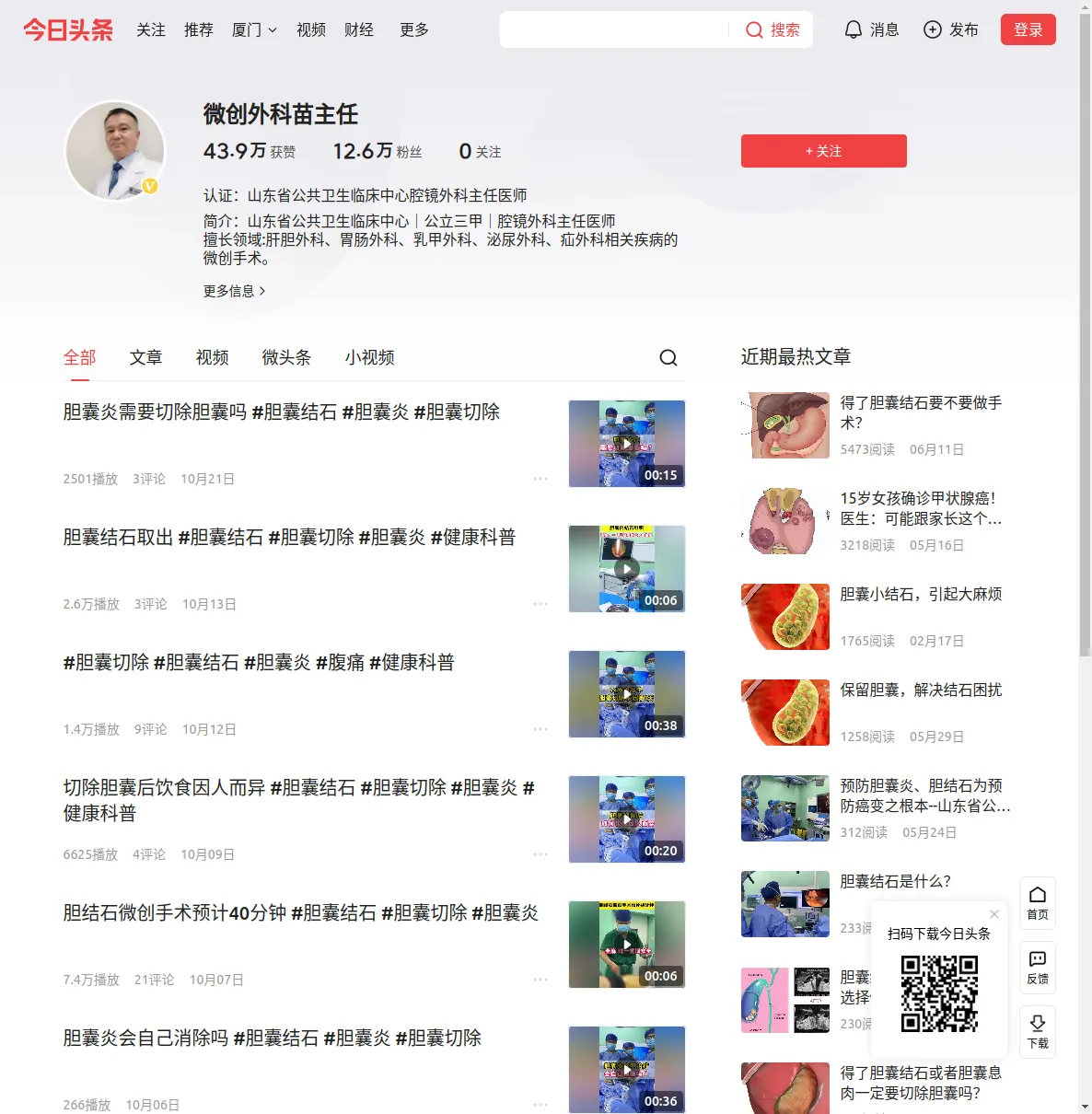Open the 厦门 city dropdown in top nav
This screenshot has width=1092, height=1114.
[x=254, y=29]
